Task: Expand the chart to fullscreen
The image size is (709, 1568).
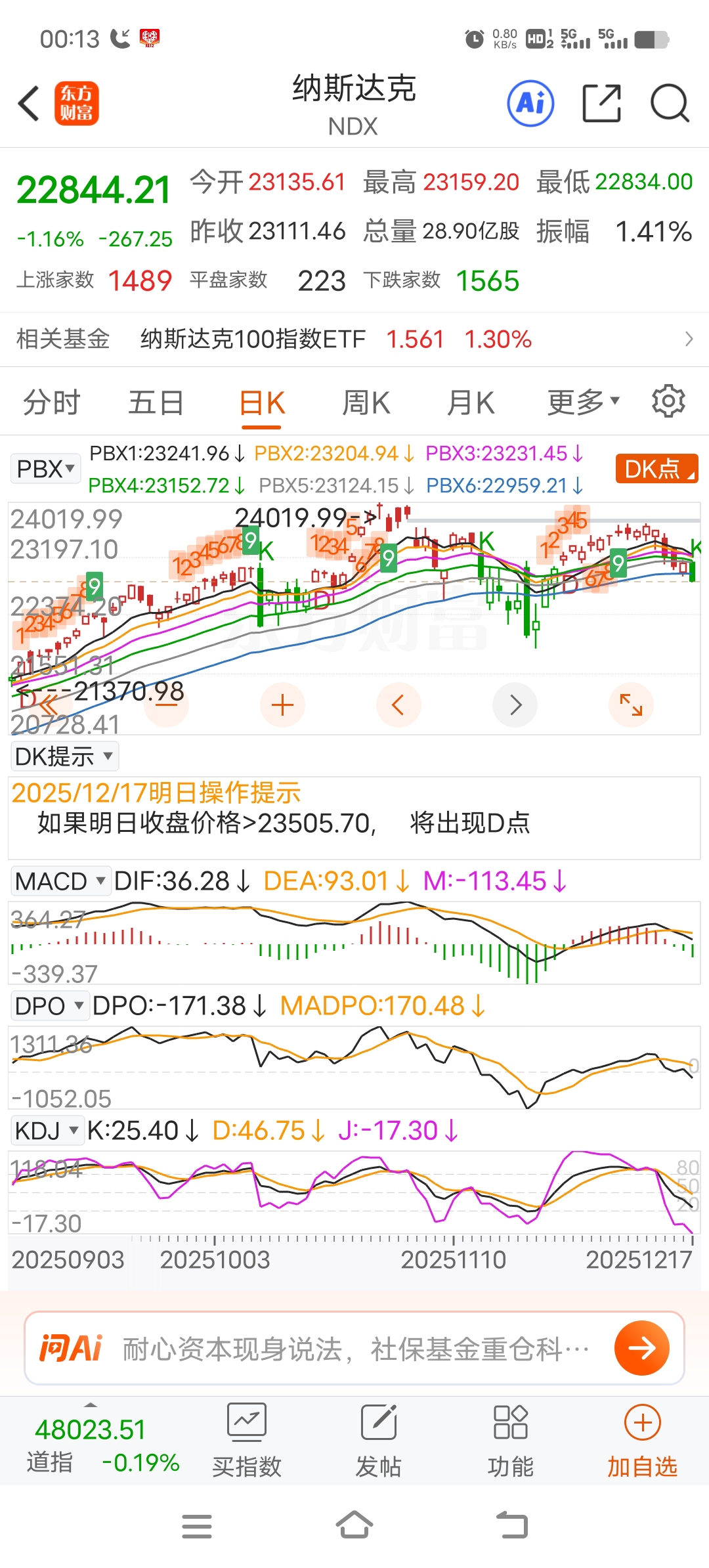Action: point(631,705)
